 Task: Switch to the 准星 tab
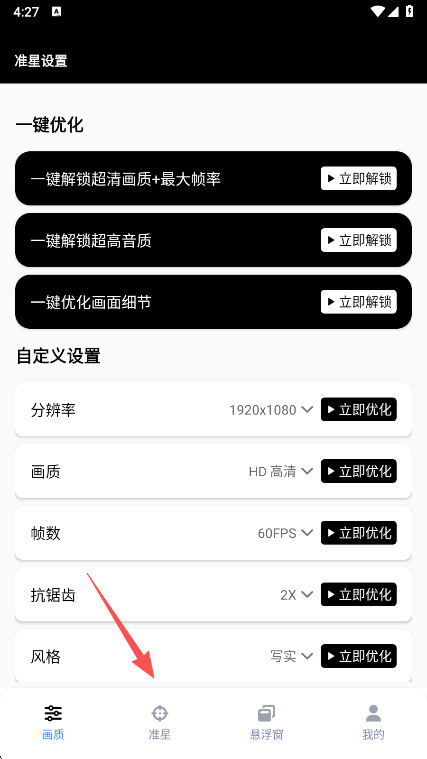click(160, 722)
